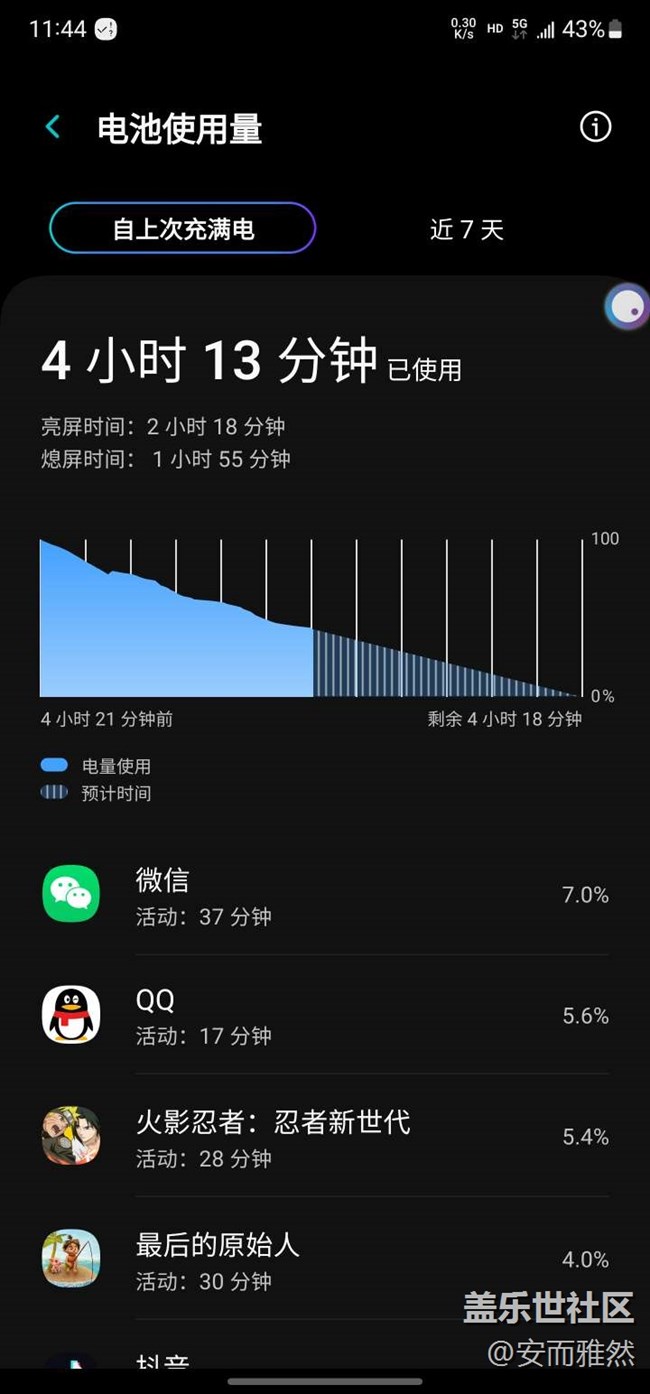Image resolution: width=650 pixels, height=1394 pixels.
Task: Tap the floating assistant ball
Action: [627, 307]
